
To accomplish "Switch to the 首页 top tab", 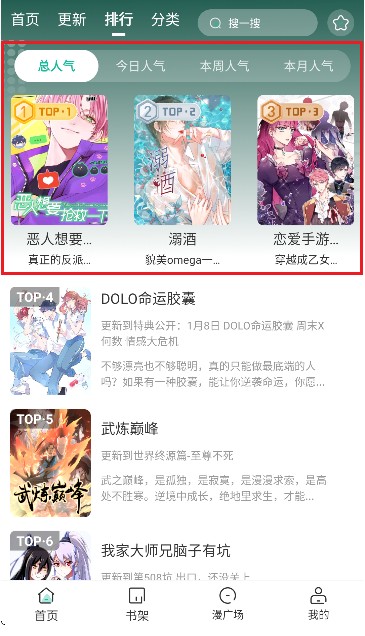I will (25, 19).
